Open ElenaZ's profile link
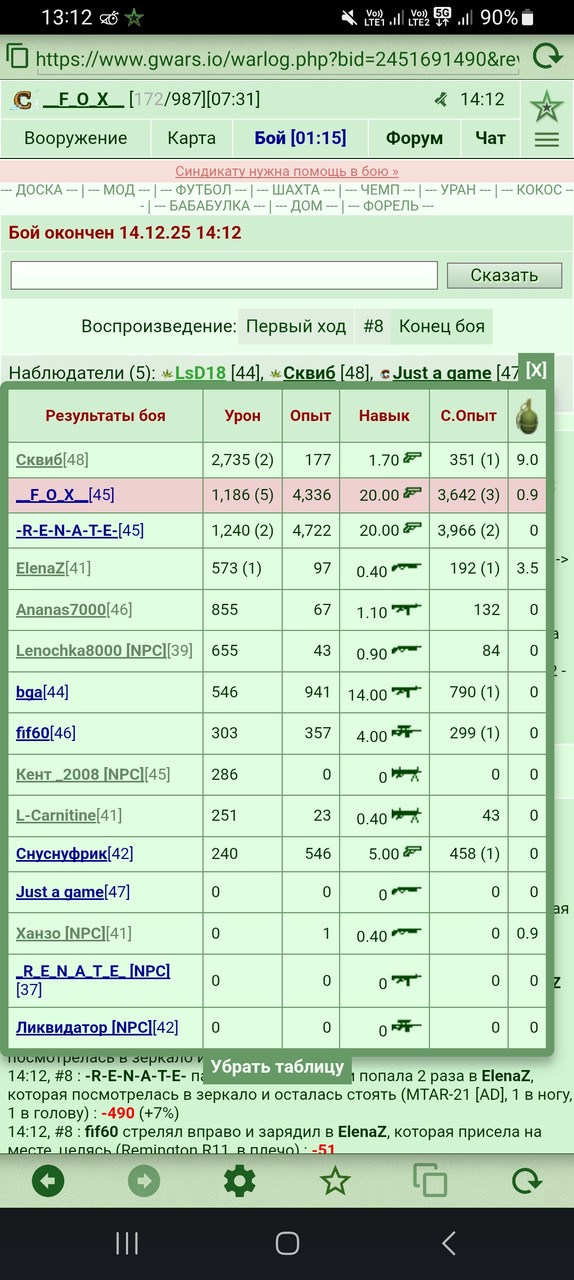The image size is (574, 1280). (x=40, y=568)
